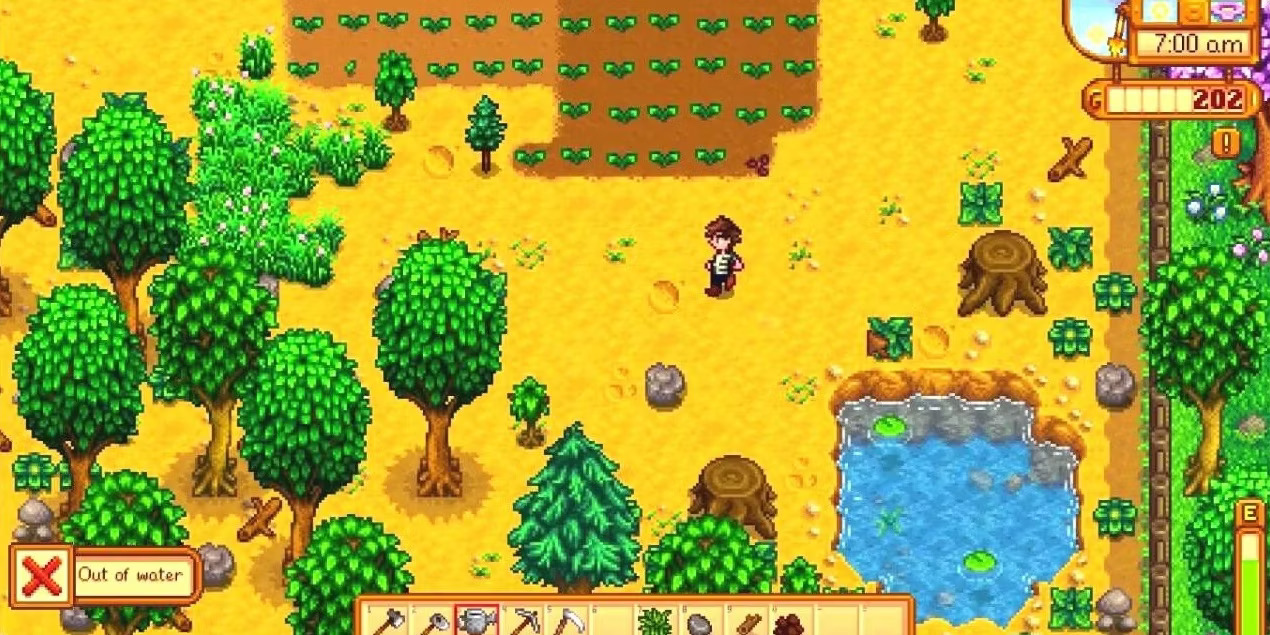Select the watering can in the toolbar
The width and height of the screenshot is (1270, 635).
coord(476,621)
